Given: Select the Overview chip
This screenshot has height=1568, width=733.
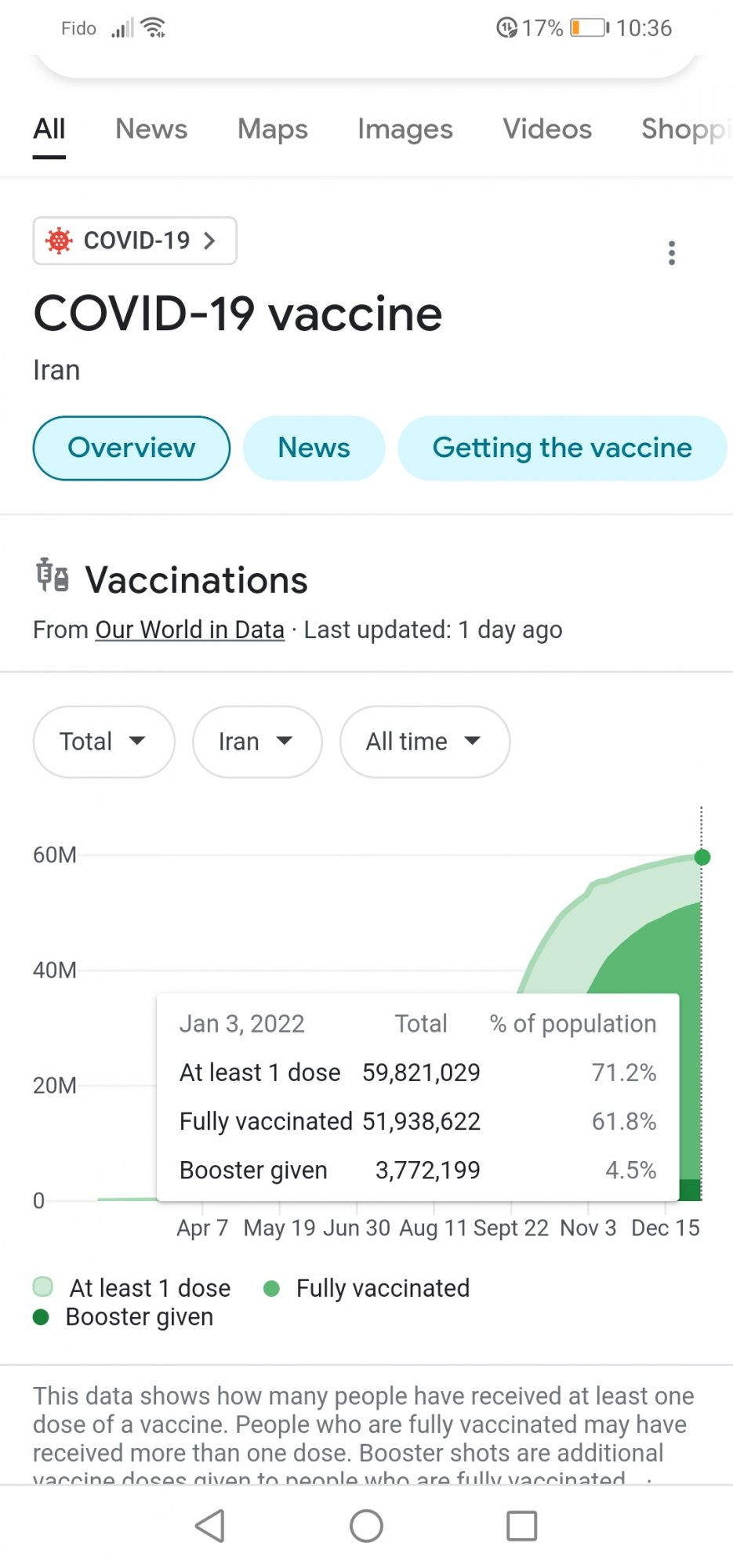Looking at the screenshot, I should (132, 448).
